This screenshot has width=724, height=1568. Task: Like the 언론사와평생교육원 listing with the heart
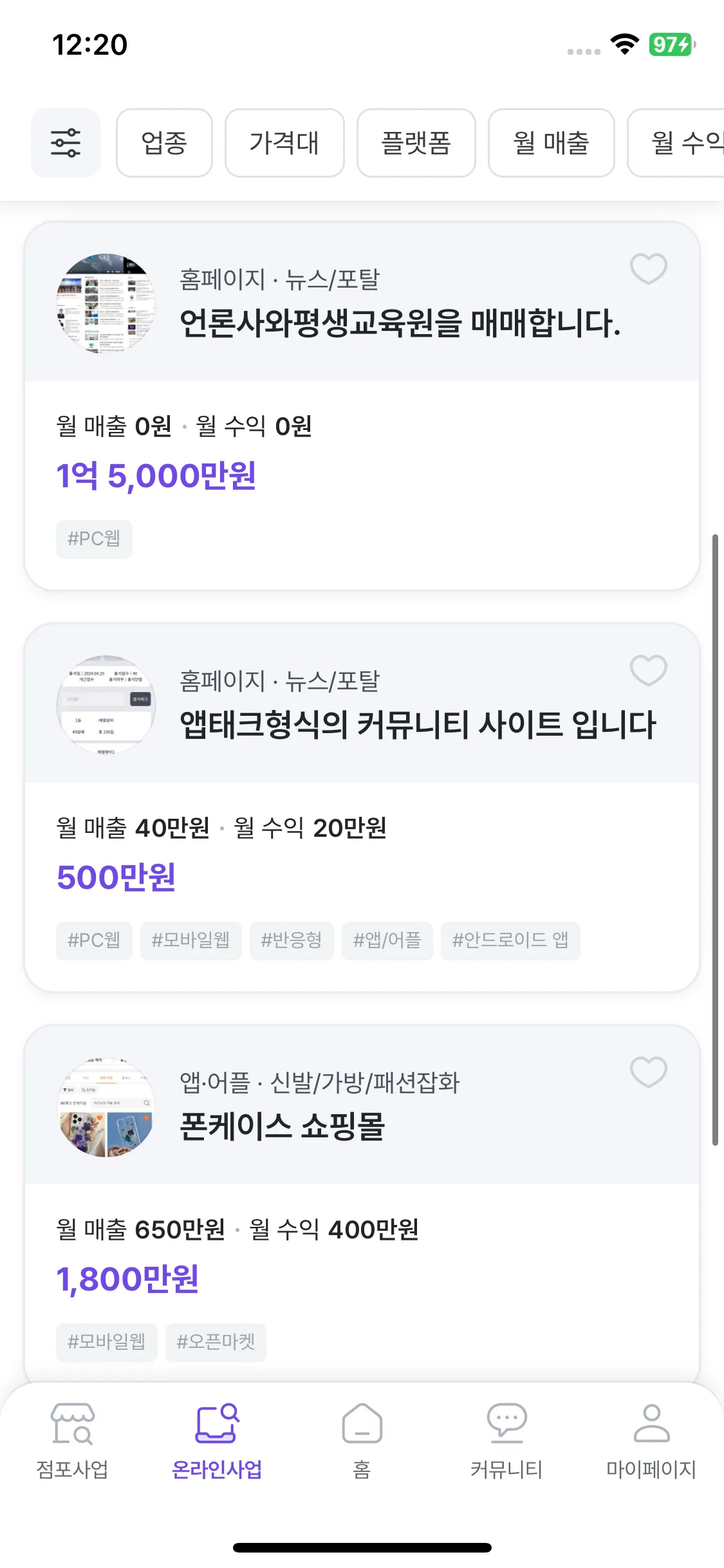[648, 268]
